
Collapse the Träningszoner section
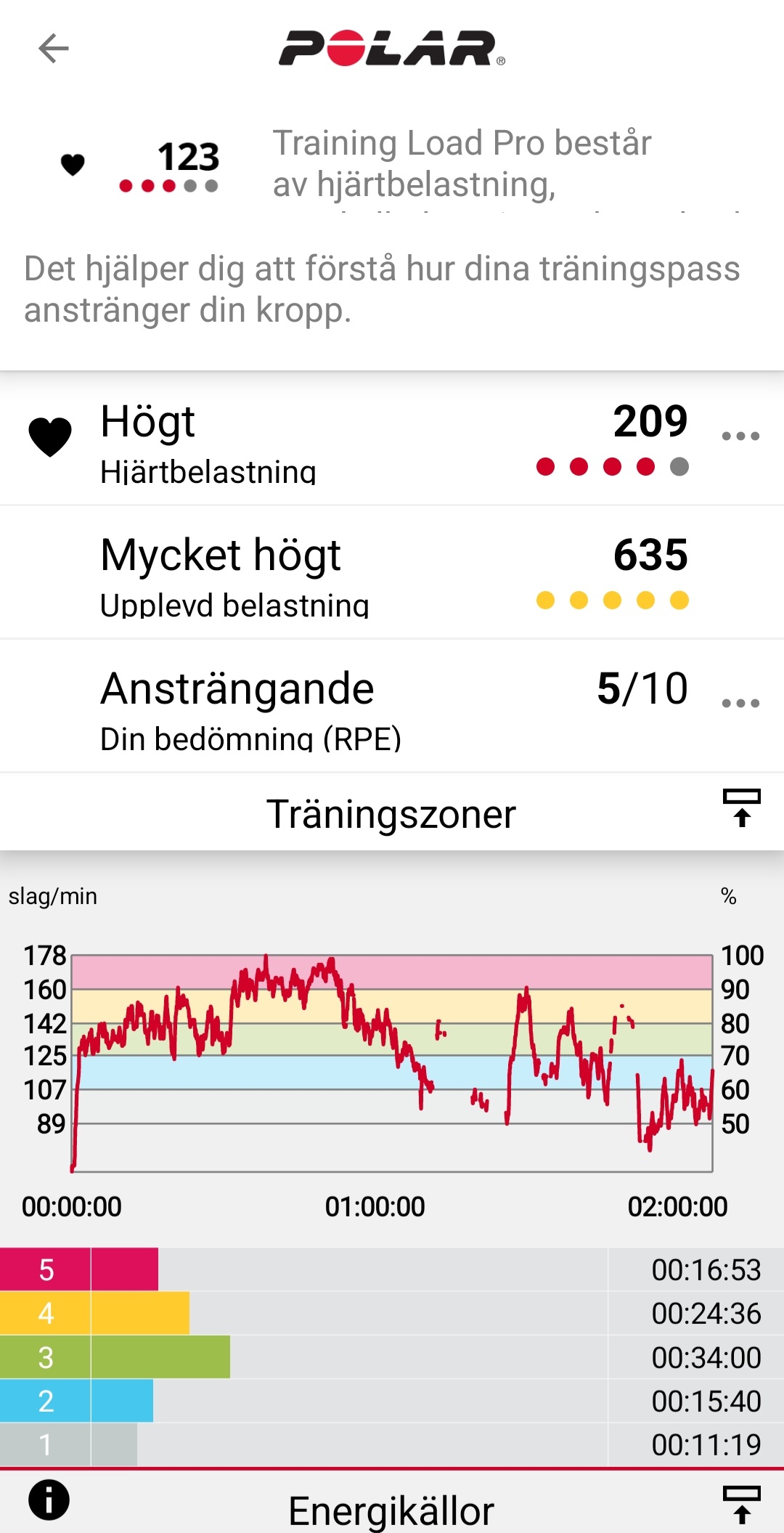click(741, 808)
